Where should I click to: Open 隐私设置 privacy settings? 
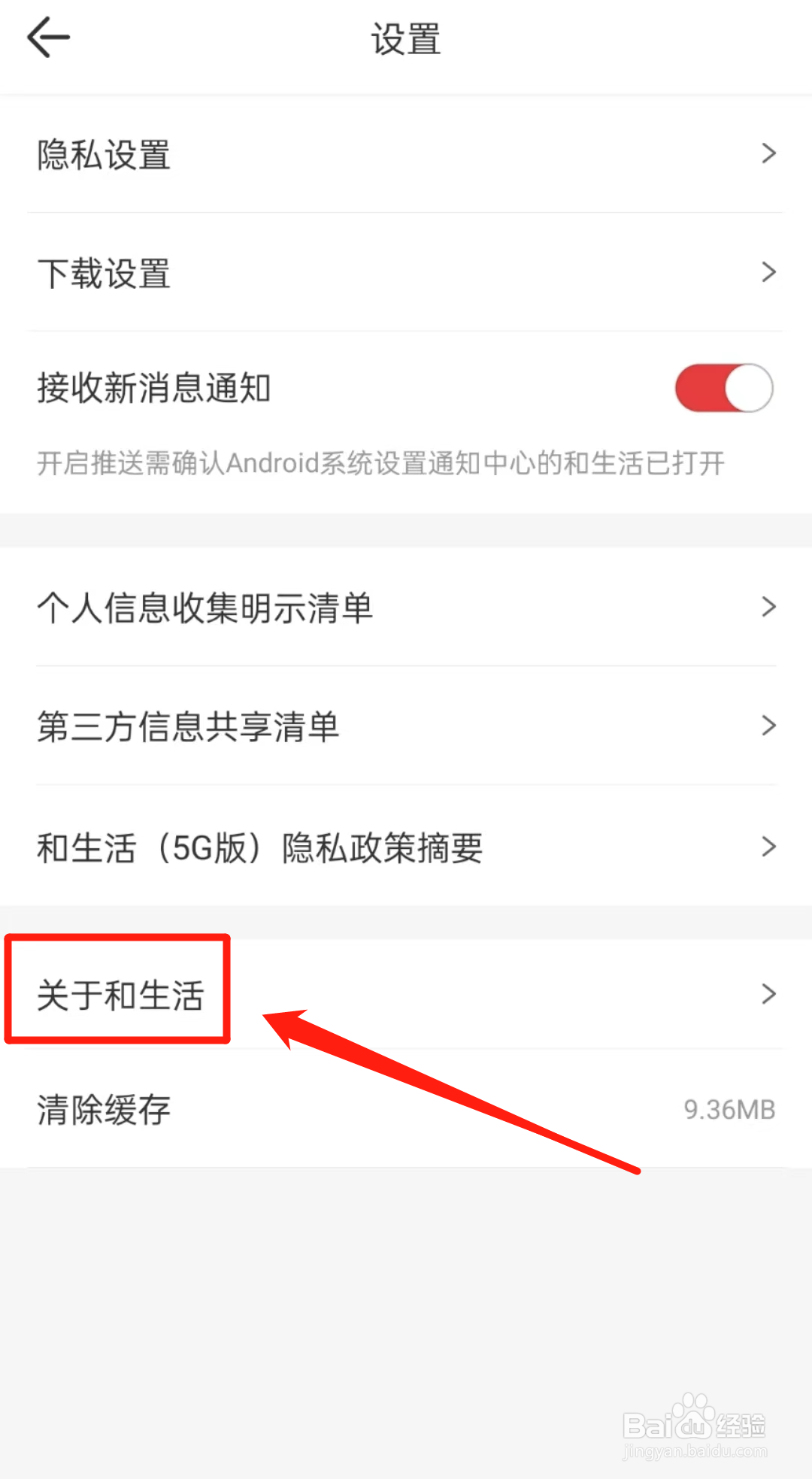103,154
